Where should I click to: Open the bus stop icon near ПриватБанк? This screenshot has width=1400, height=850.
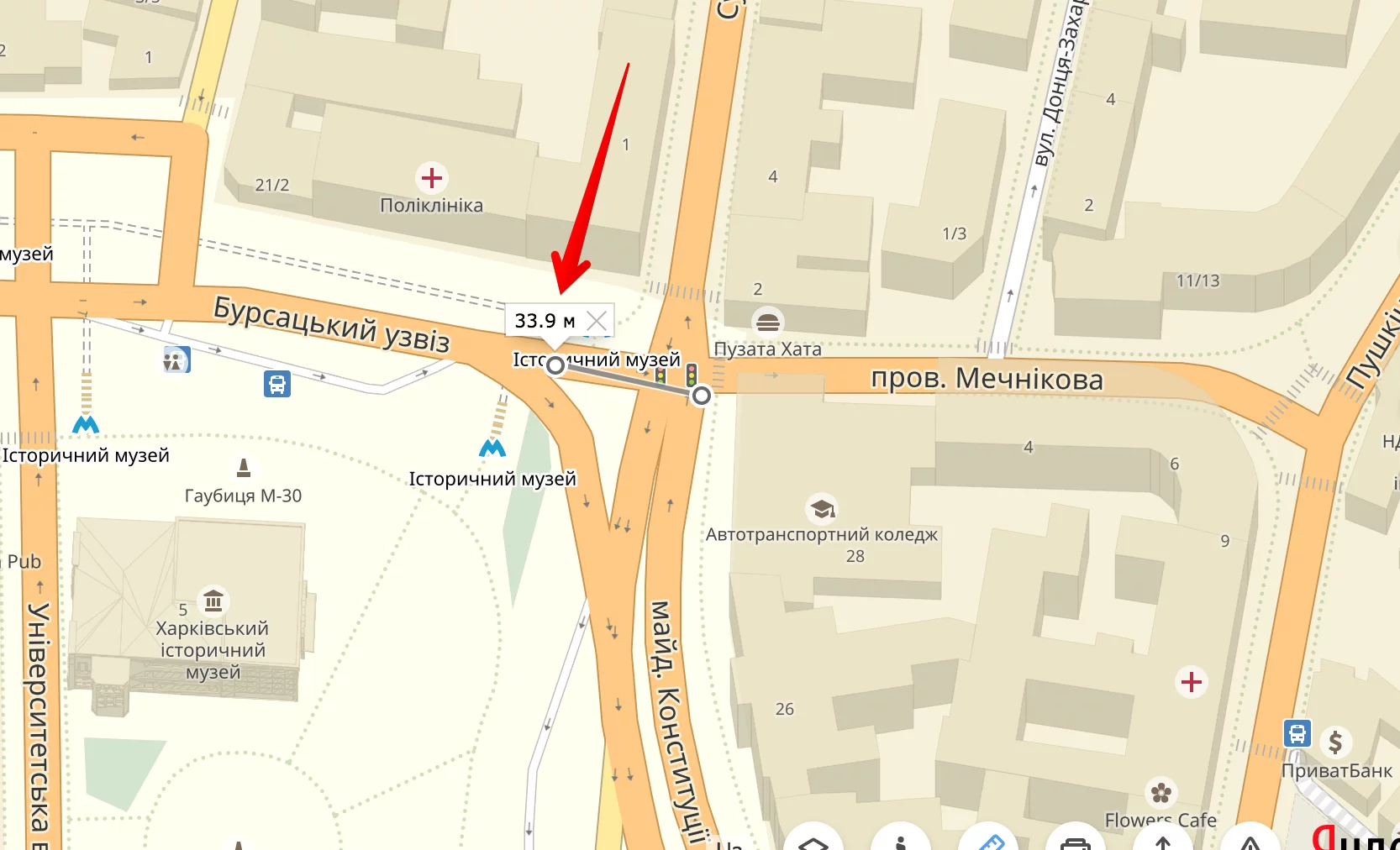(1297, 733)
